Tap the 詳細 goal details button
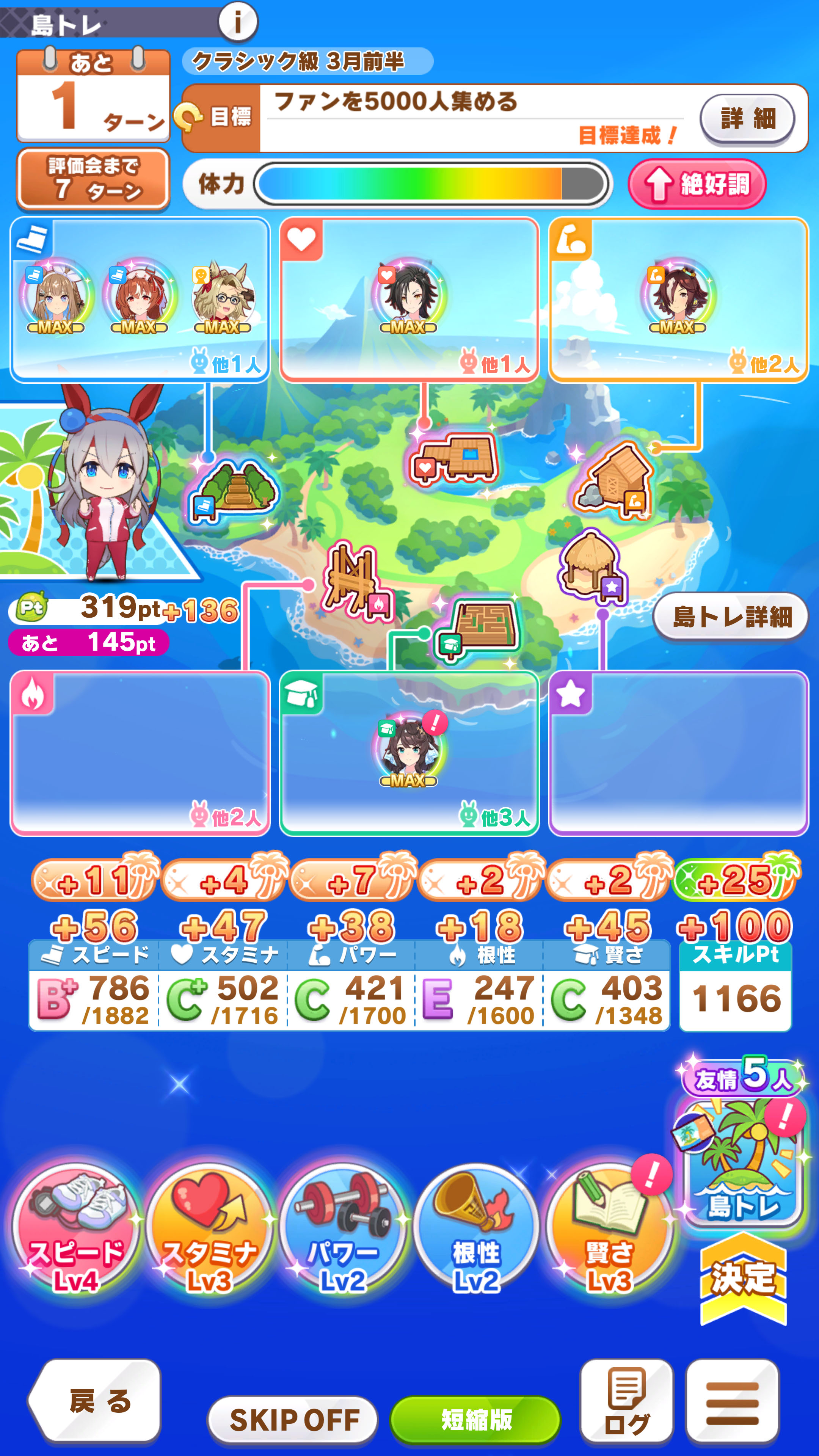 pos(747,119)
